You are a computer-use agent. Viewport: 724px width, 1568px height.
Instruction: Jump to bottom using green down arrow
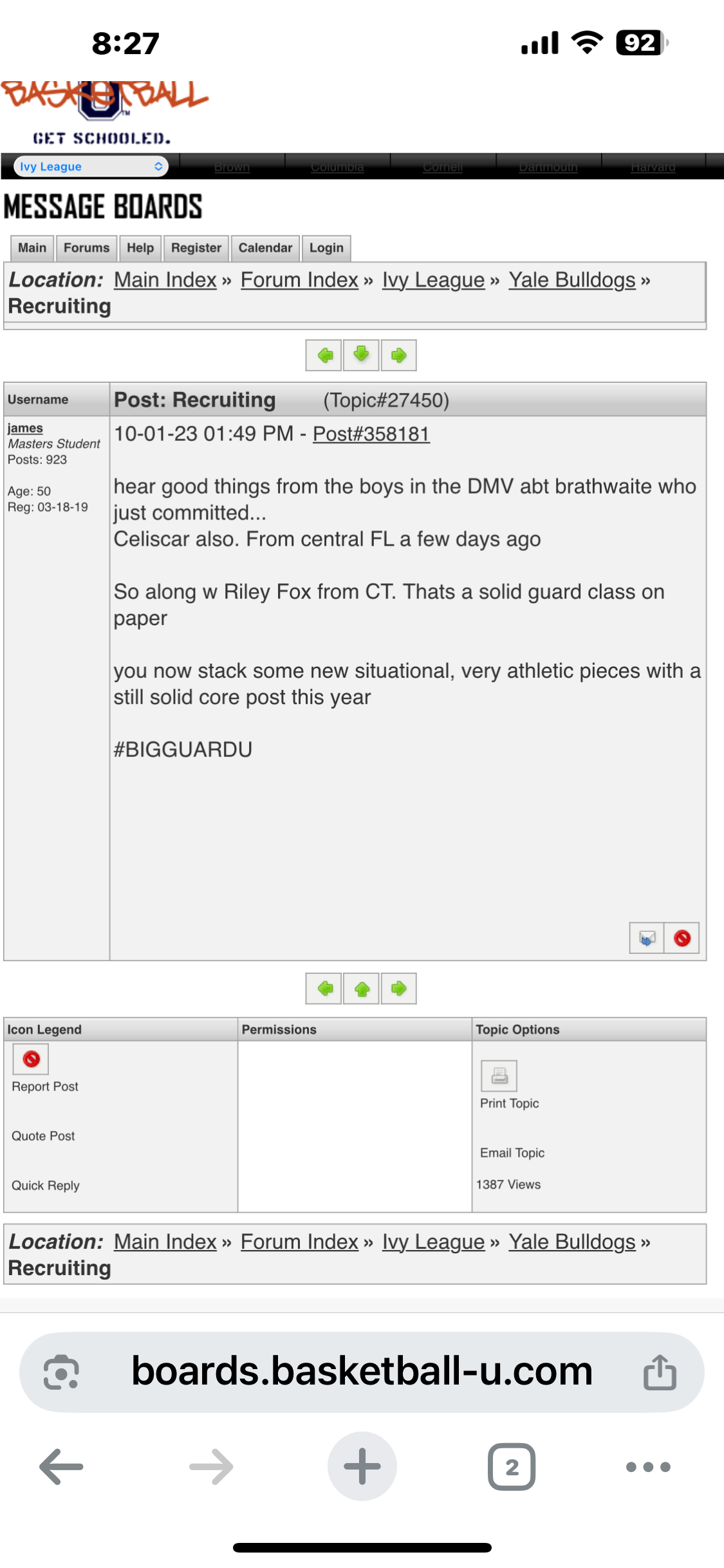361,355
